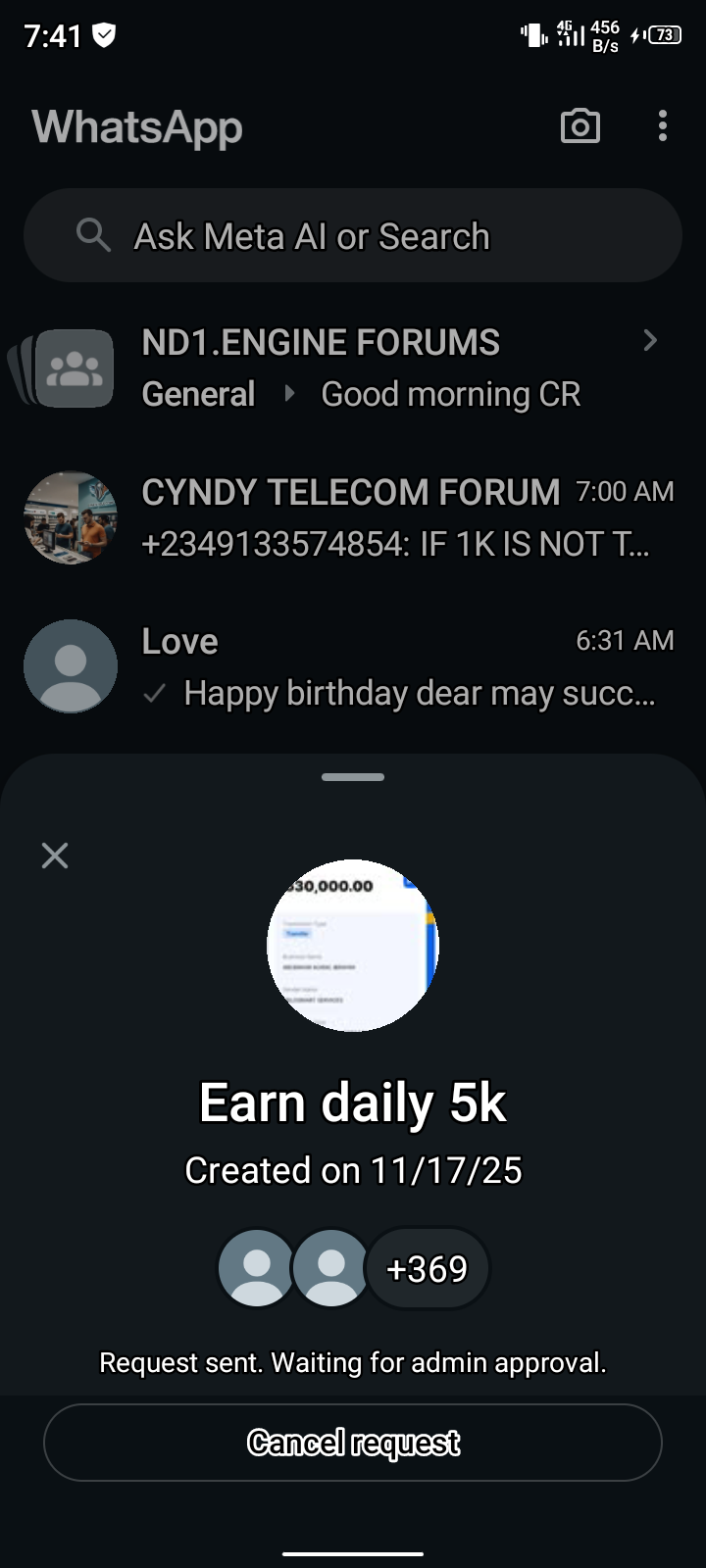Open the three-dot overflow menu
The width and height of the screenshot is (706, 1568).
pyautogui.click(x=663, y=126)
